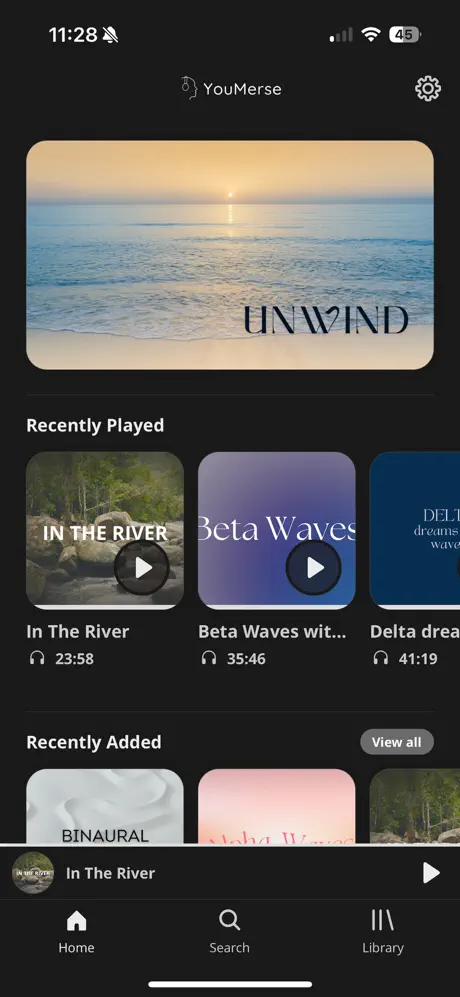Resume playback in the mini player
This screenshot has height=997, width=460.
pos(431,873)
